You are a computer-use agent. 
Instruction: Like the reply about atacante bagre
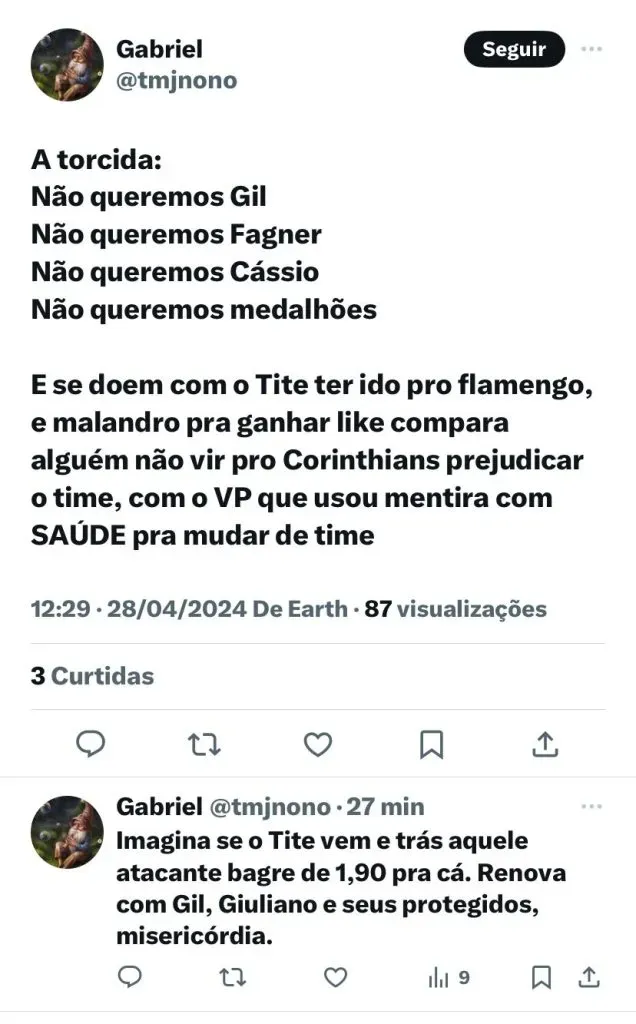(x=336, y=977)
